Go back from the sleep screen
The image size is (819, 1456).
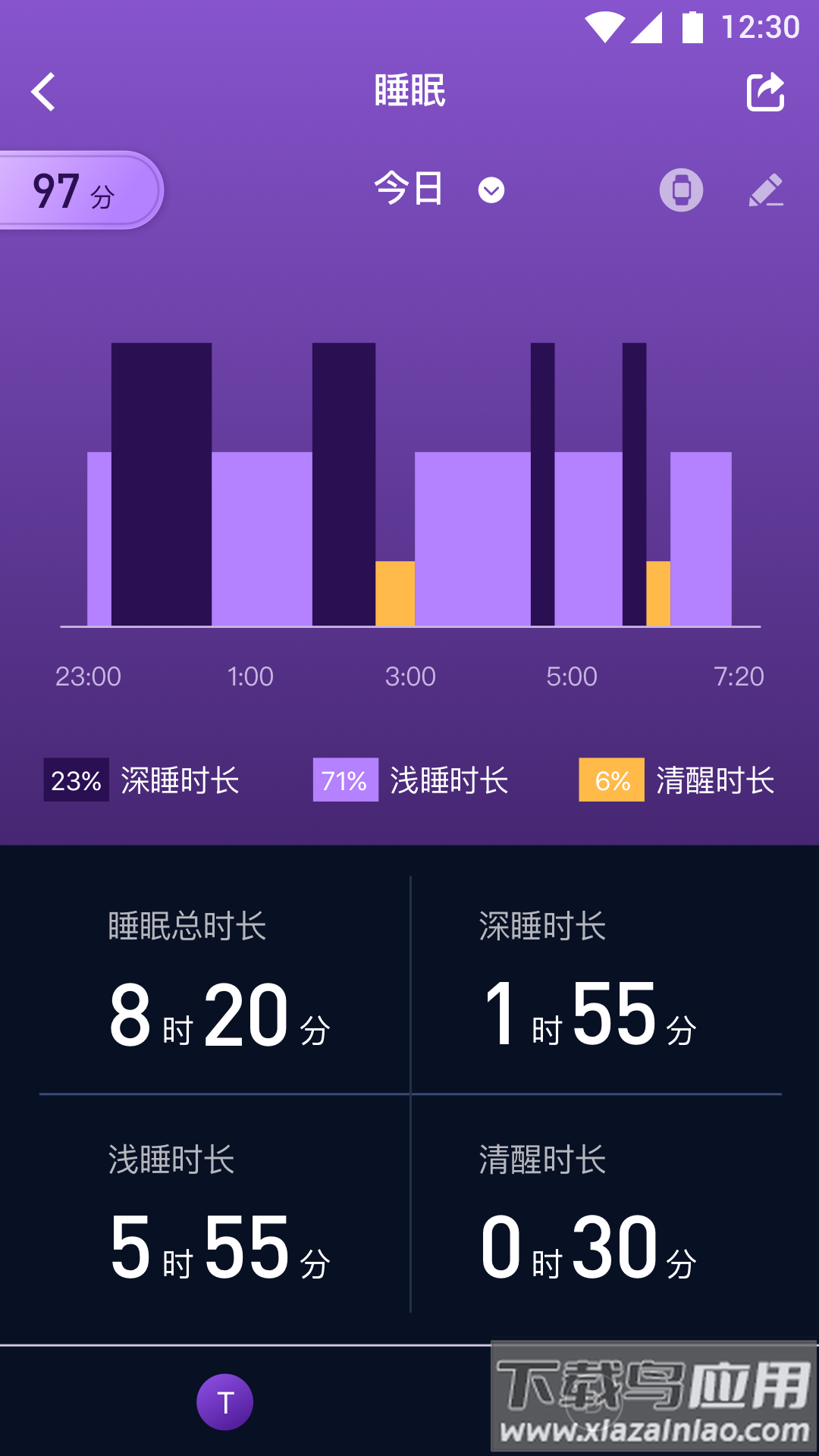pyautogui.click(x=44, y=92)
